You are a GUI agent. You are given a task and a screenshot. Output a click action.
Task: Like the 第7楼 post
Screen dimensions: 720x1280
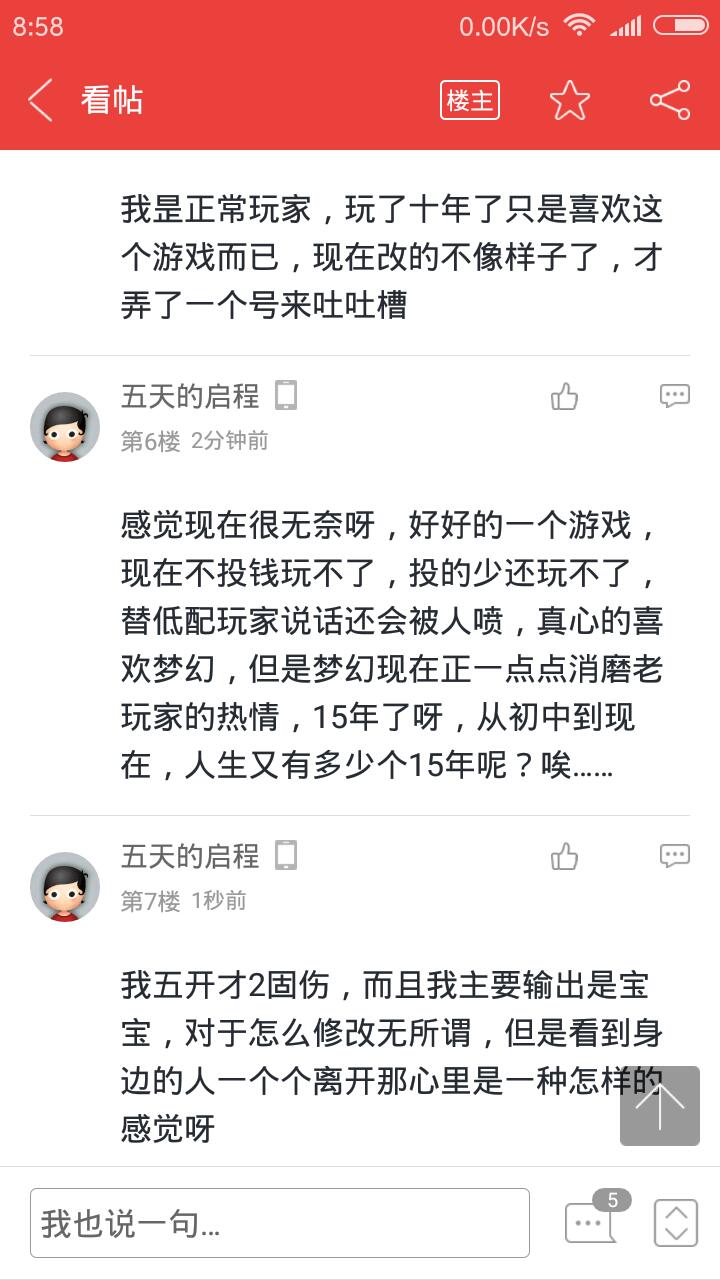coord(565,857)
